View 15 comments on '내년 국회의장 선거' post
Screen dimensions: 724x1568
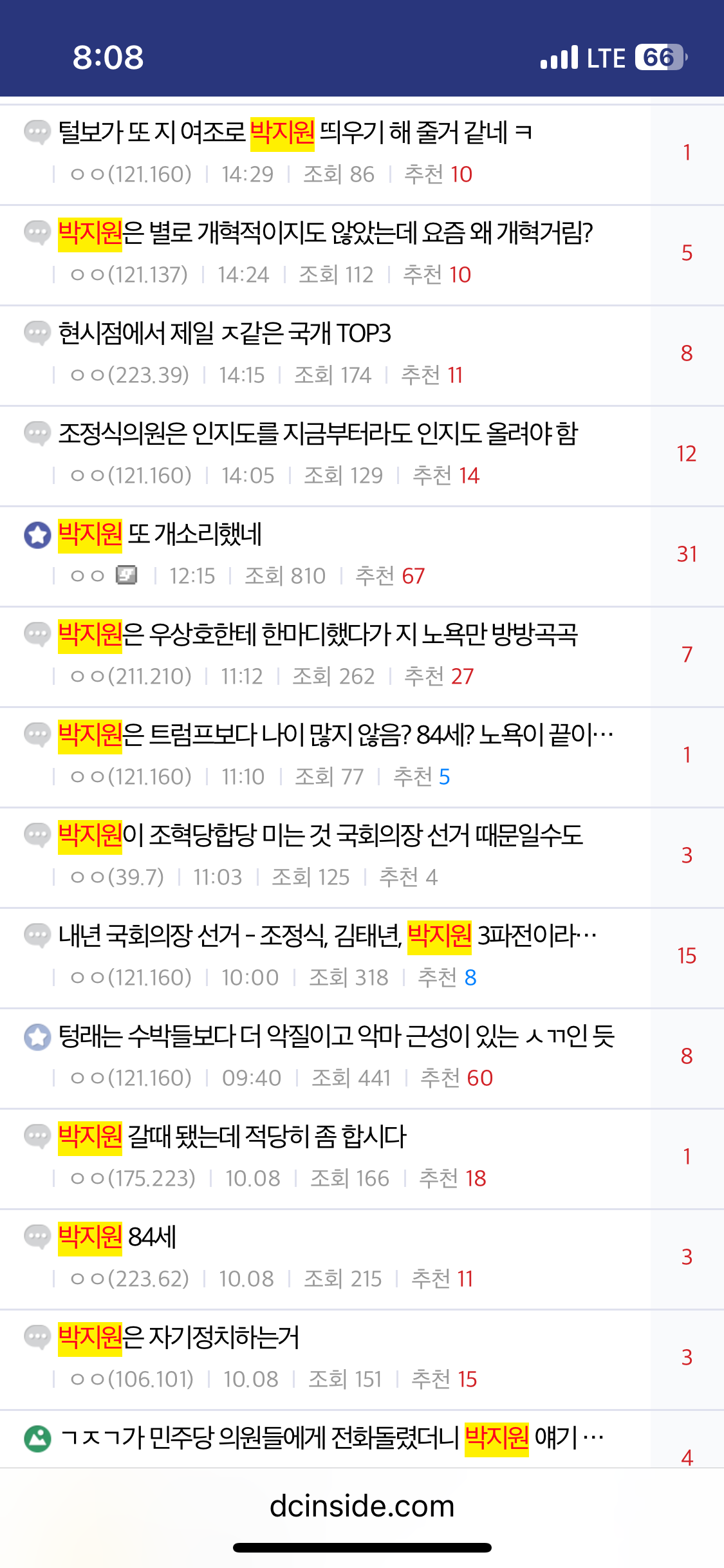coord(687,956)
